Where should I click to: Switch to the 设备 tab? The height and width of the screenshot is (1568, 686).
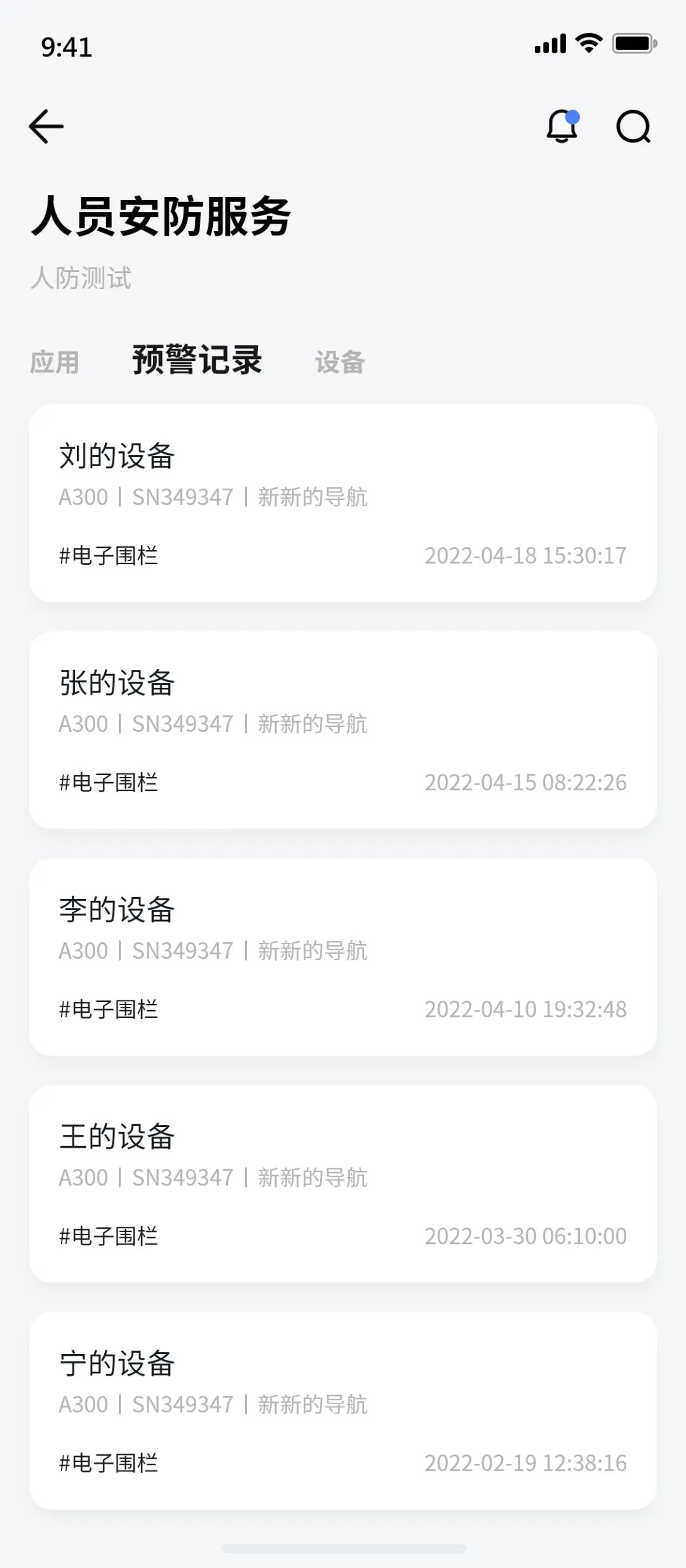tap(340, 362)
